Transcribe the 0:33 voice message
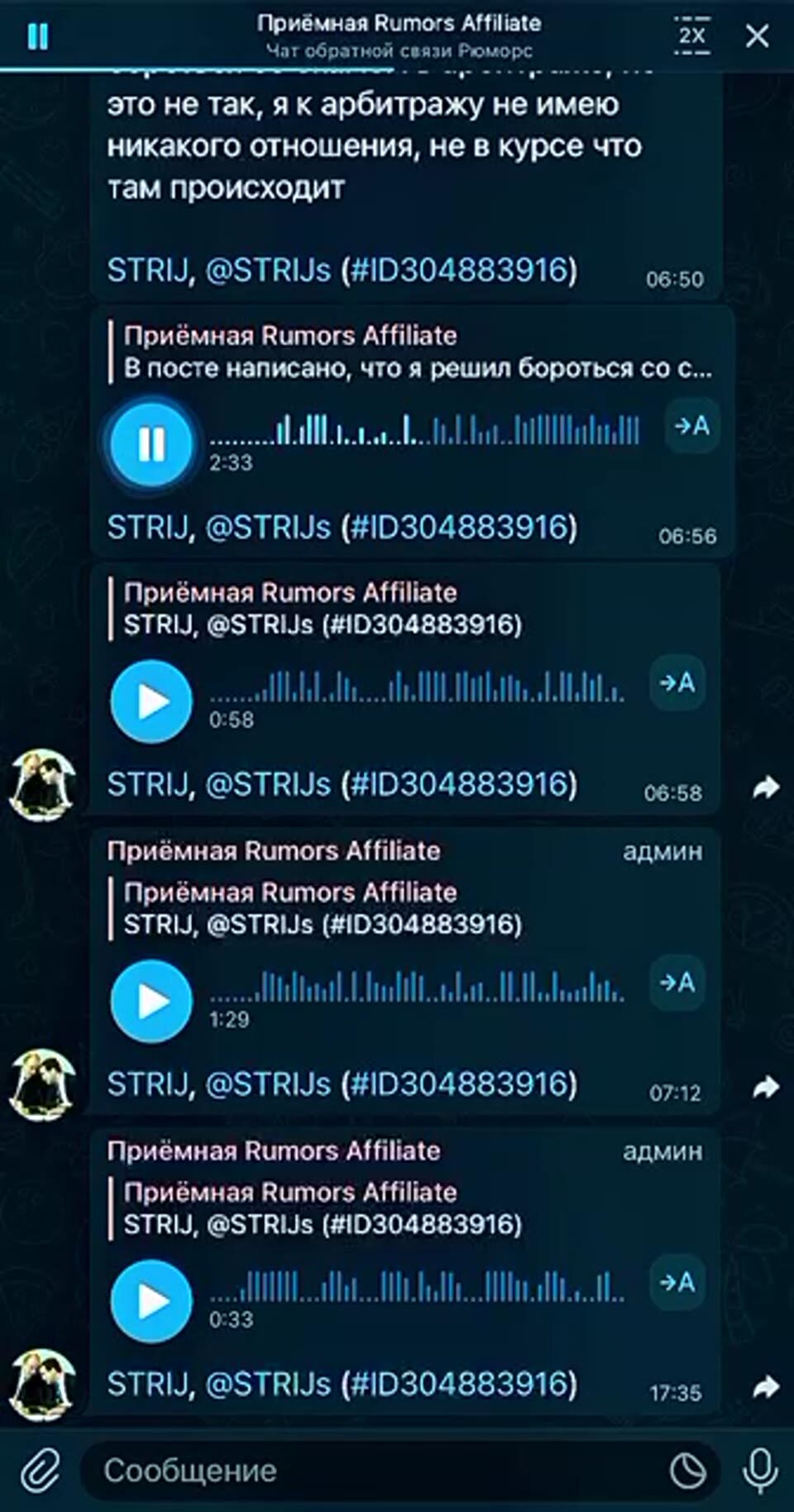 [677, 1283]
